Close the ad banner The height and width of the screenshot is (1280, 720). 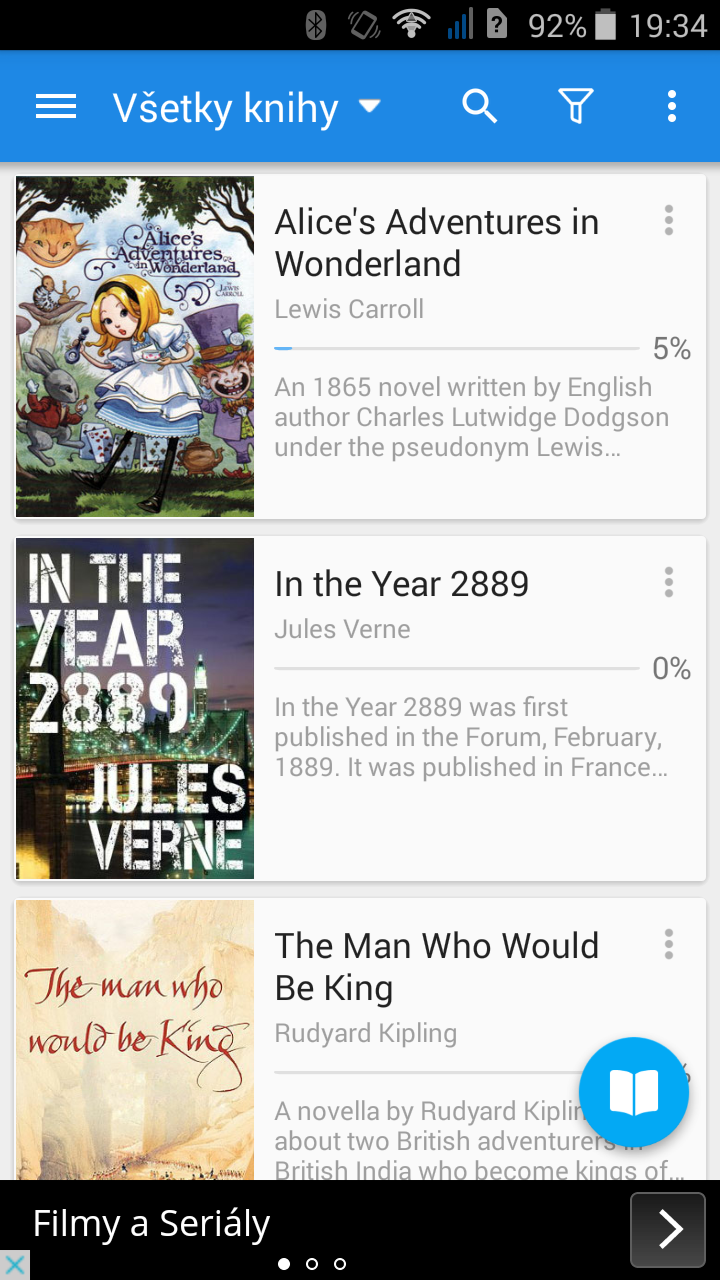point(14,1265)
